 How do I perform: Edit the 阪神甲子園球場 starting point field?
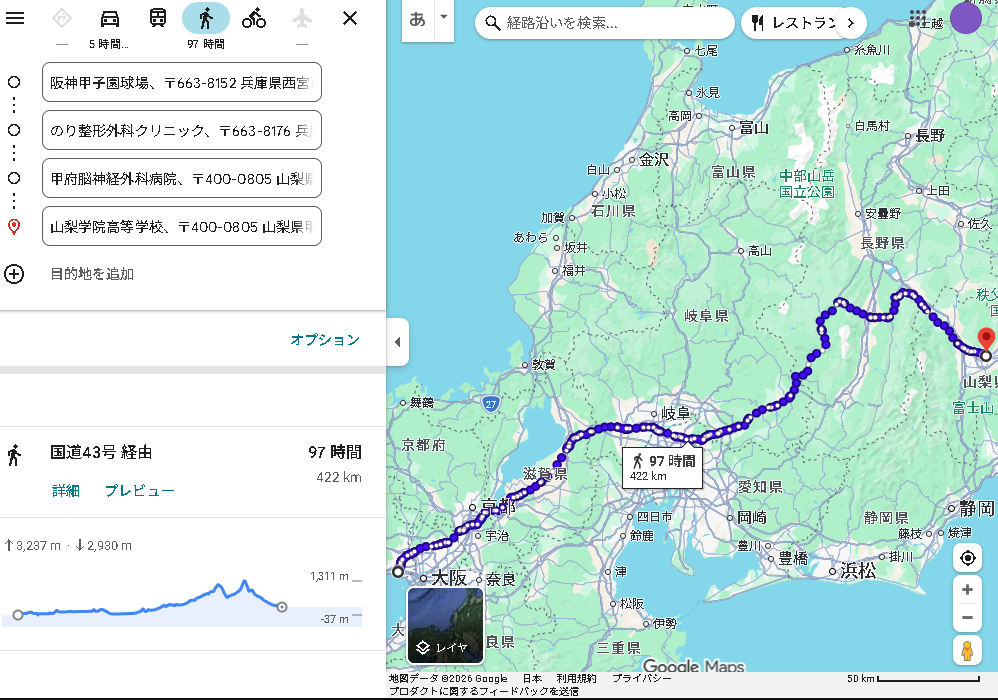(x=182, y=83)
